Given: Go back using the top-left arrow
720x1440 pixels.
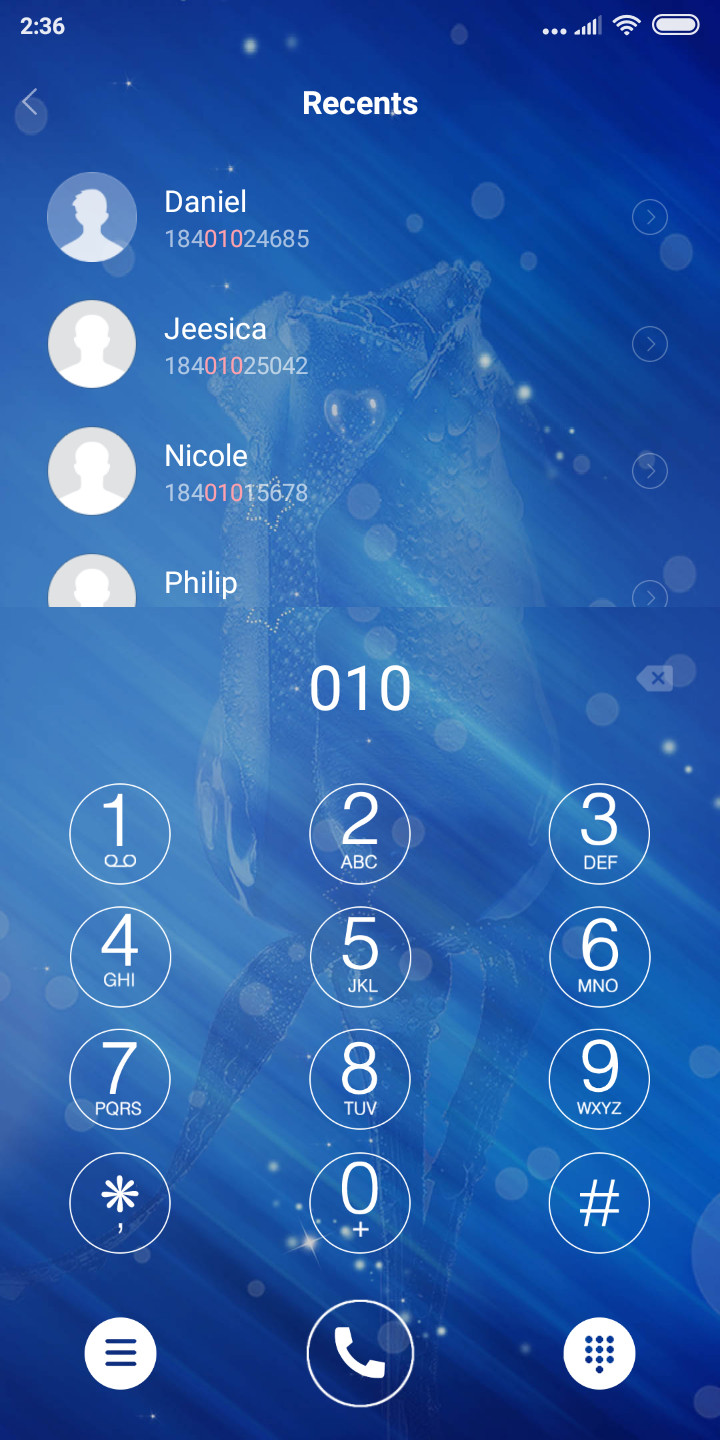Looking at the screenshot, I should pyautogui.click(x=30, y=101).
